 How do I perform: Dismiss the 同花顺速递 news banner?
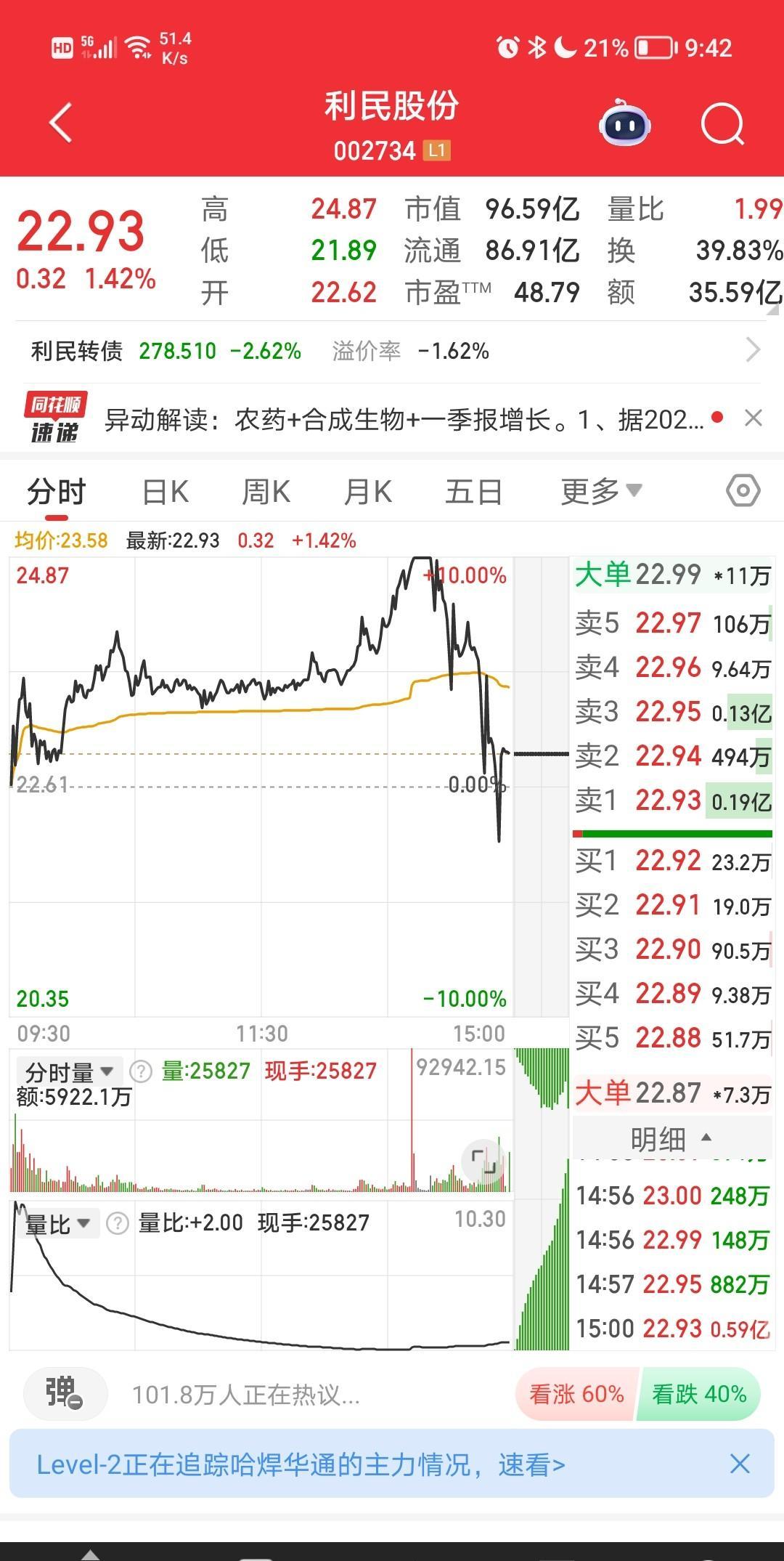(754, 418)
